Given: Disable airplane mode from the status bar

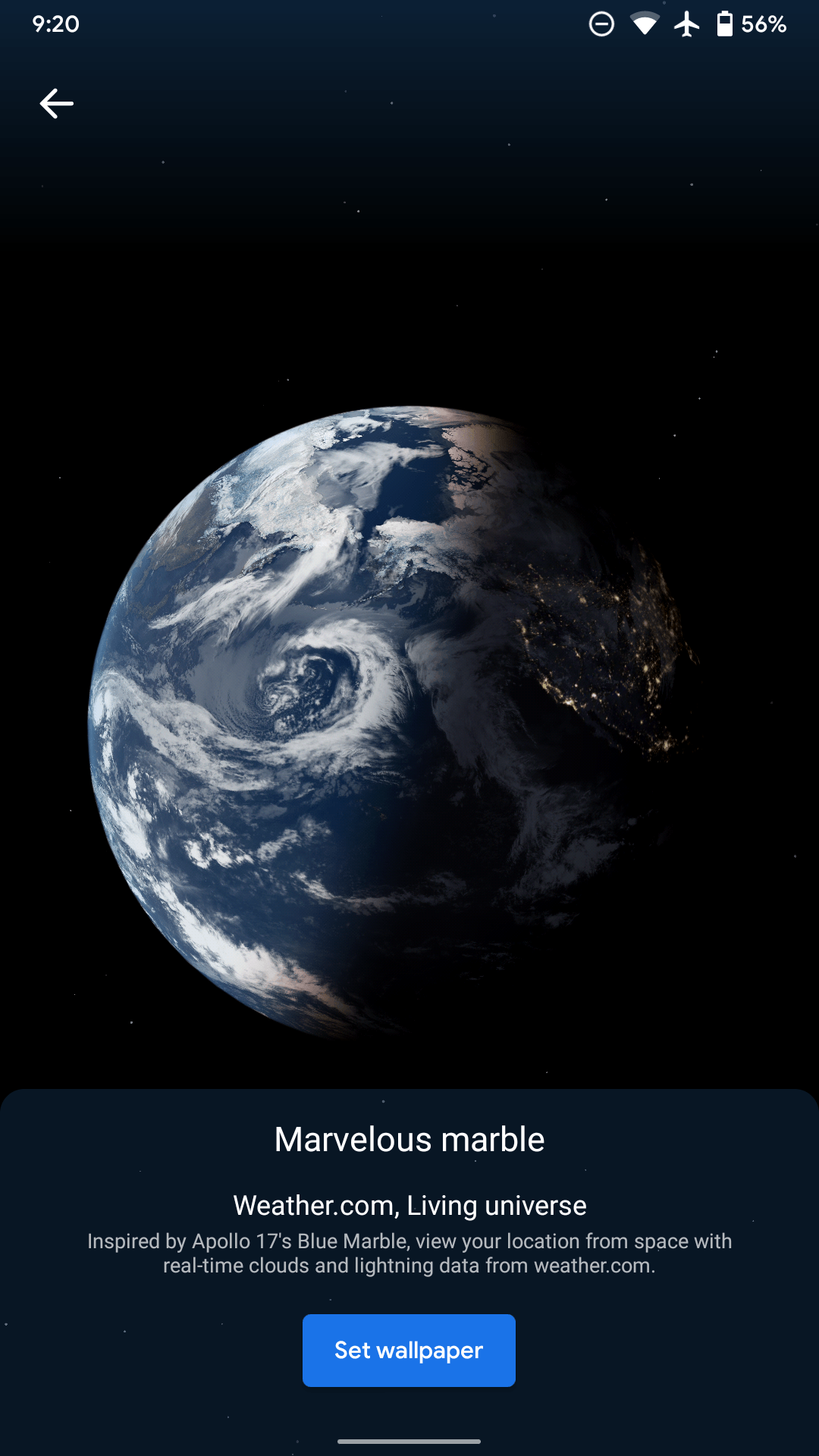Looking at the screenshot, I should (x=686, y=24).
